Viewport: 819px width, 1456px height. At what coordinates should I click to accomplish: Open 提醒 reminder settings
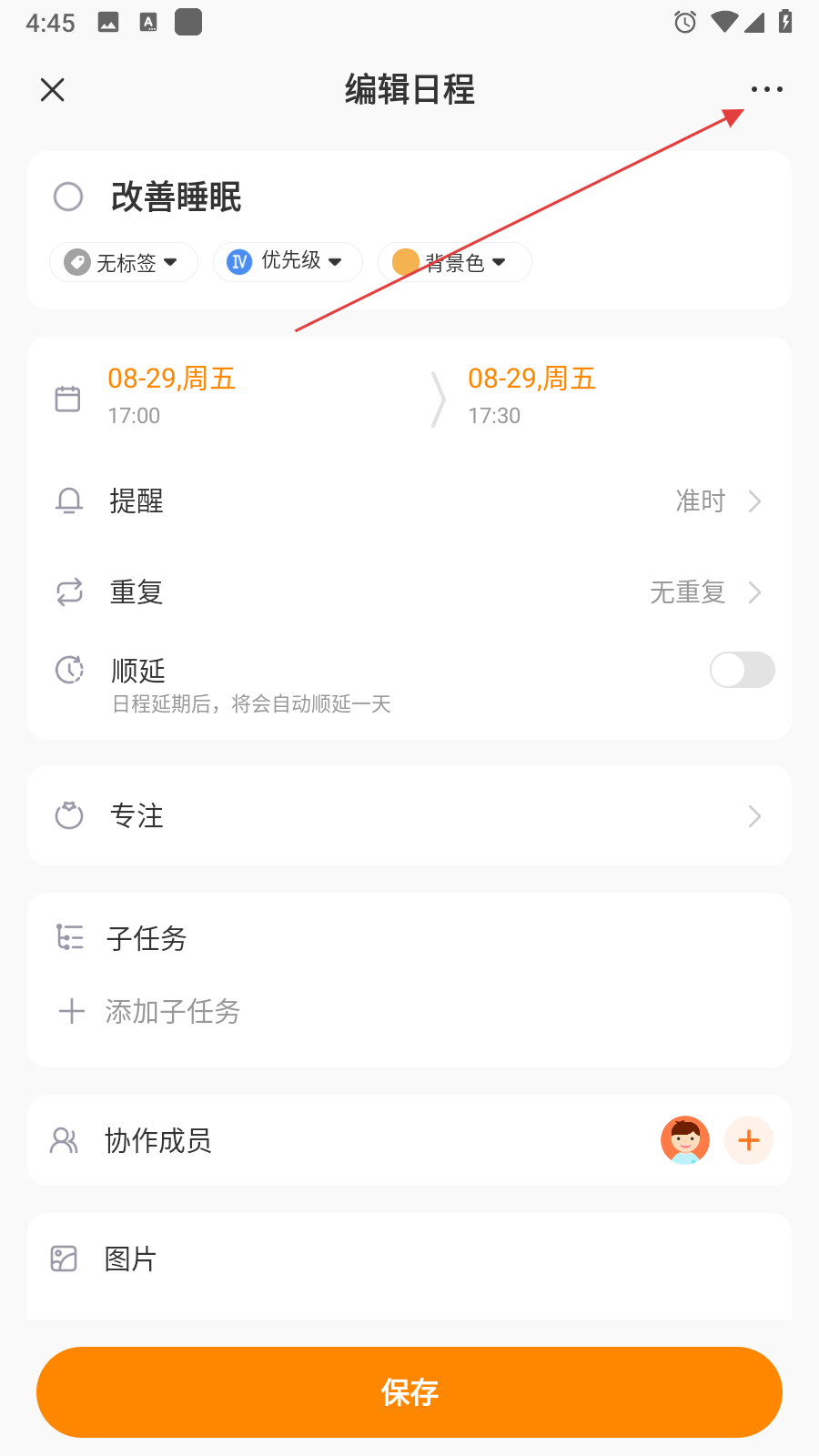click(x=409, y=501)
